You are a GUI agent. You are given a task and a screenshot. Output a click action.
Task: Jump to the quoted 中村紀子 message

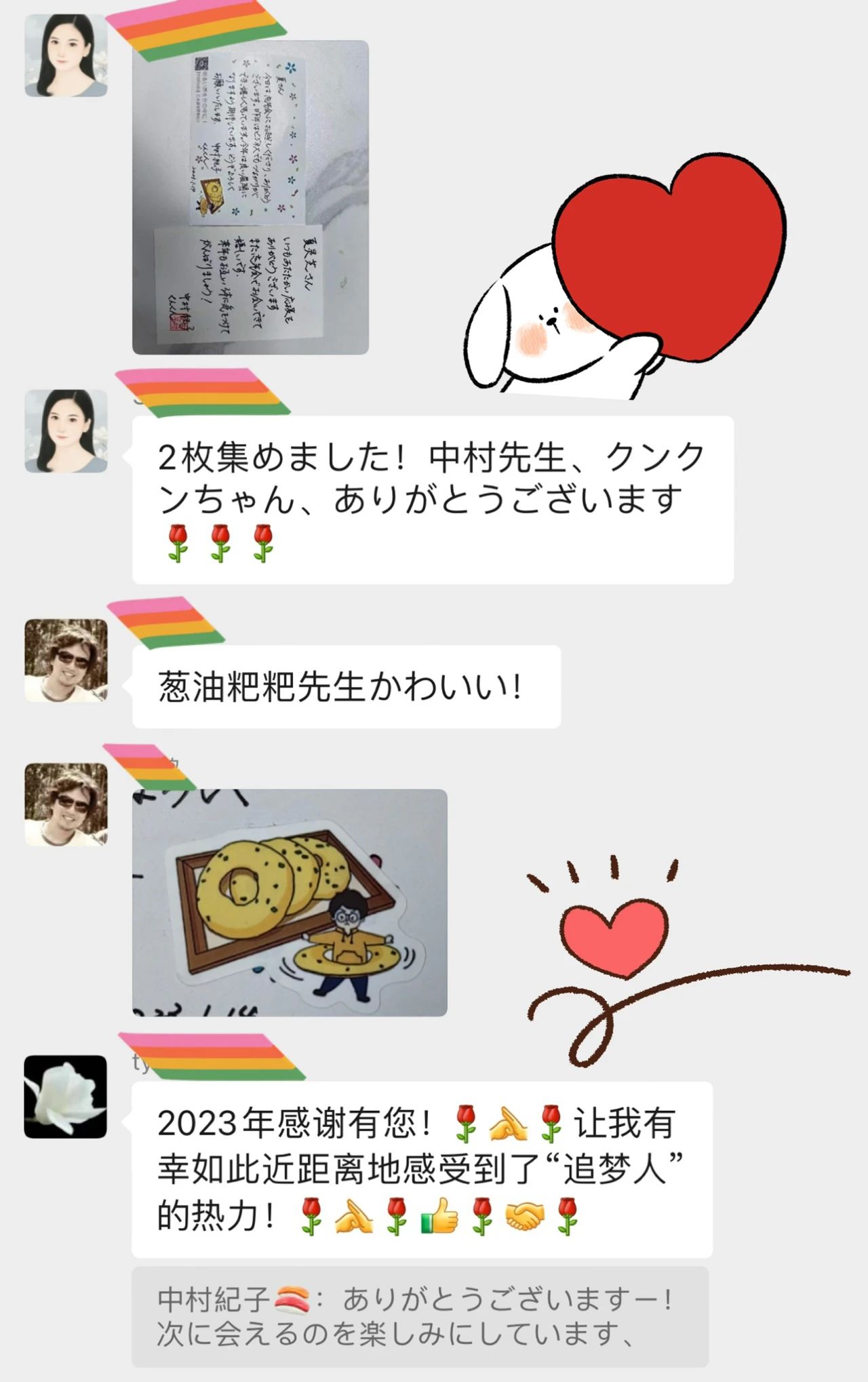click(420, 1316)
